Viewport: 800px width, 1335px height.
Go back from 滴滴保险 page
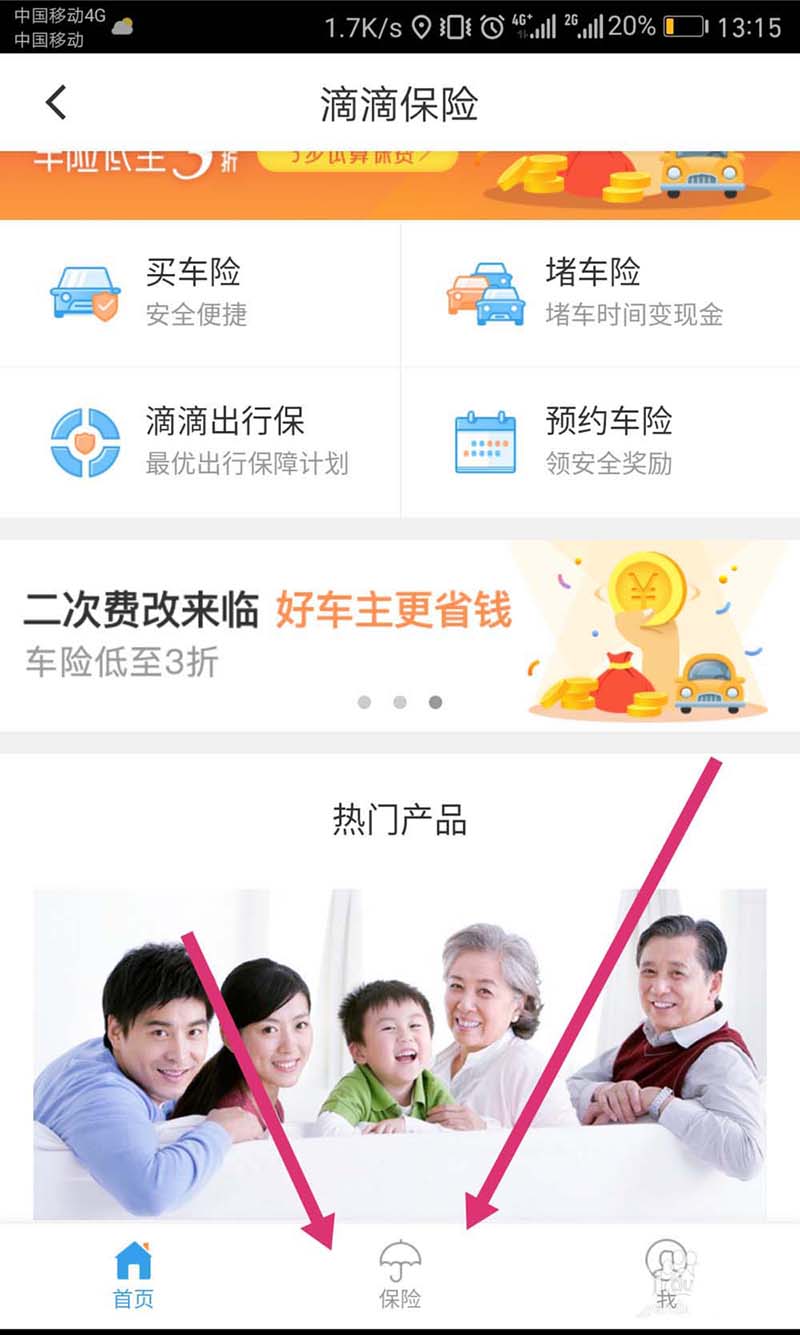coord(56,103)
